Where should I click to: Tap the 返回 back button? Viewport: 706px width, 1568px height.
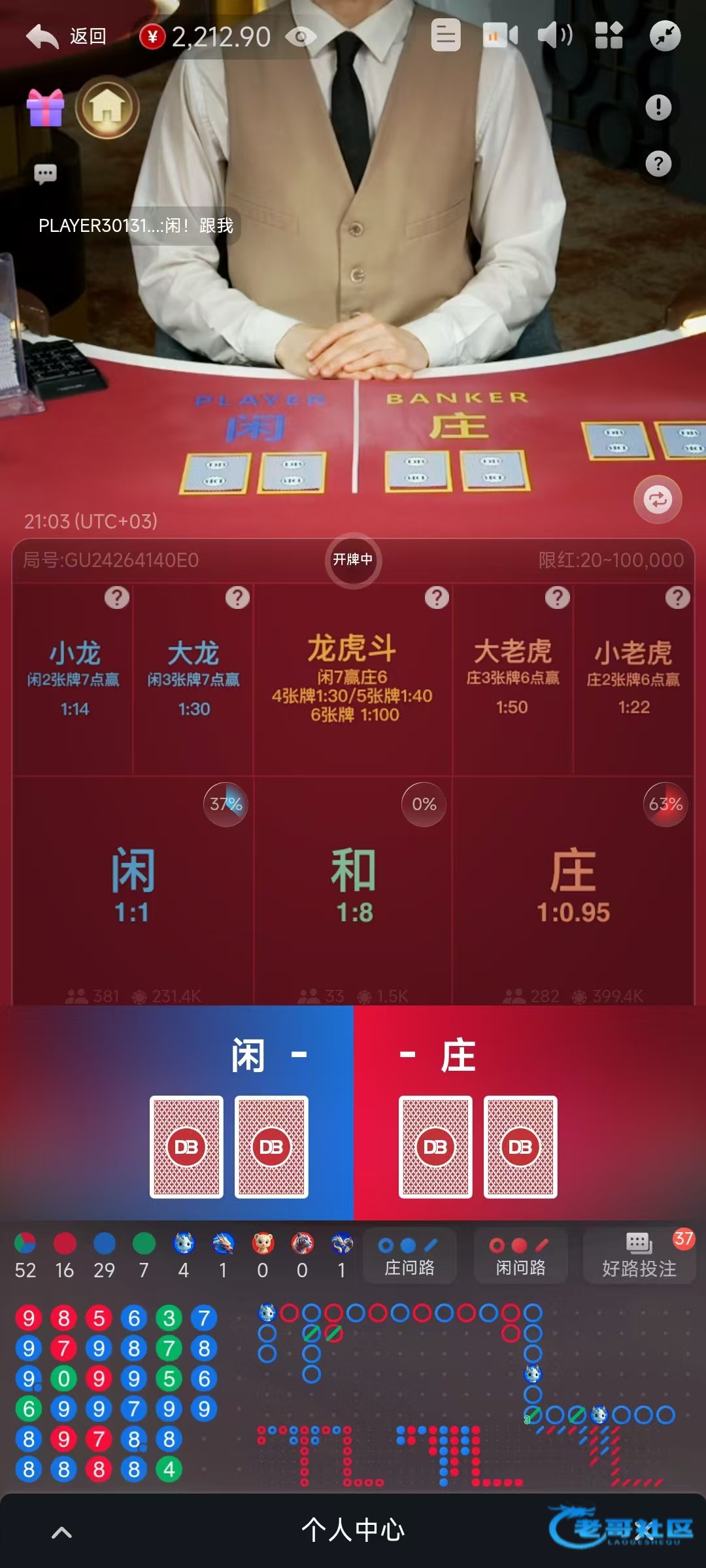coord(67,37)
